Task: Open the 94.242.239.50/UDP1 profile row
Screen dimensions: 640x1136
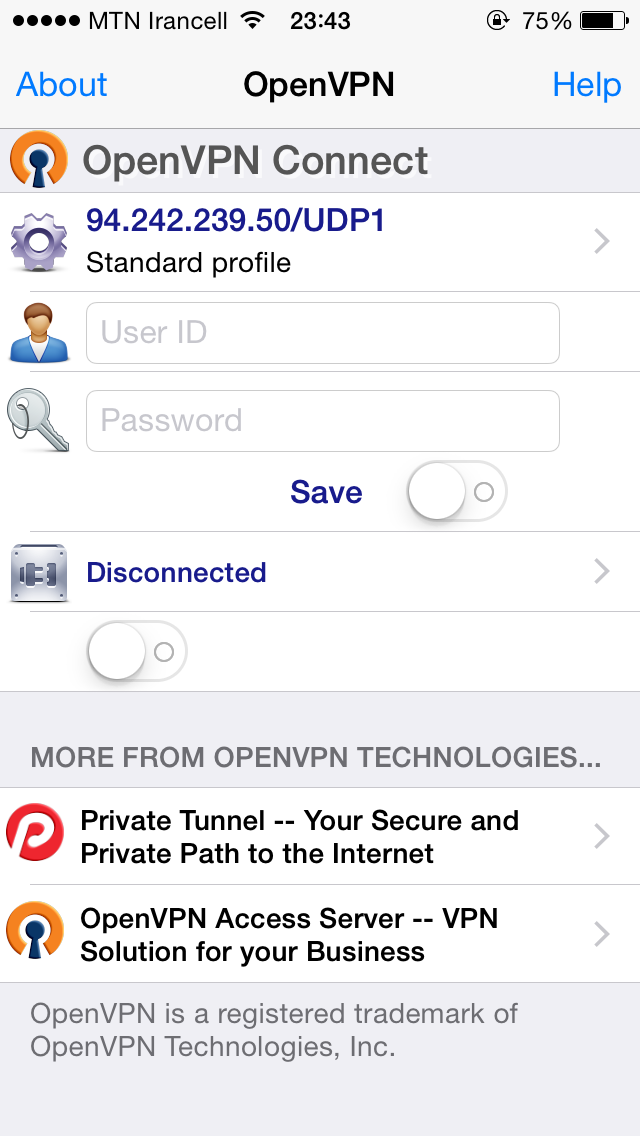Action: pos(320,242)
